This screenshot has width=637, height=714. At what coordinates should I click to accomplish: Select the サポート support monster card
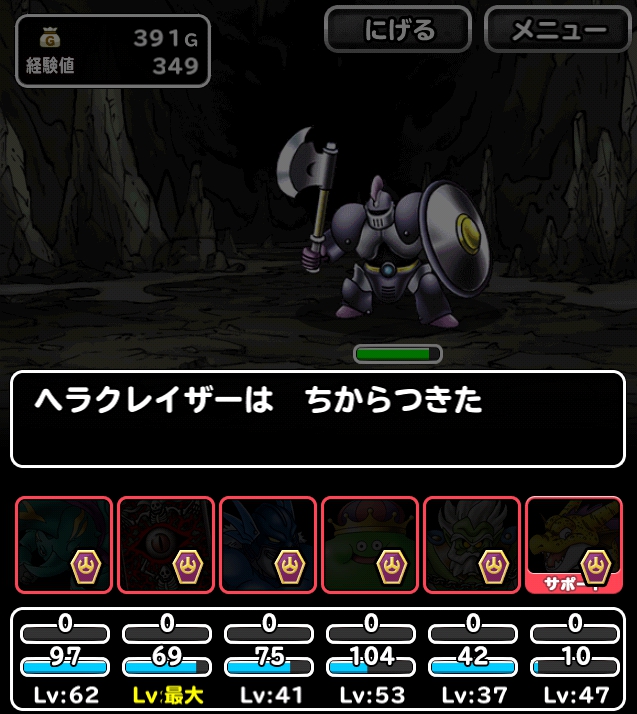(574, 545)
